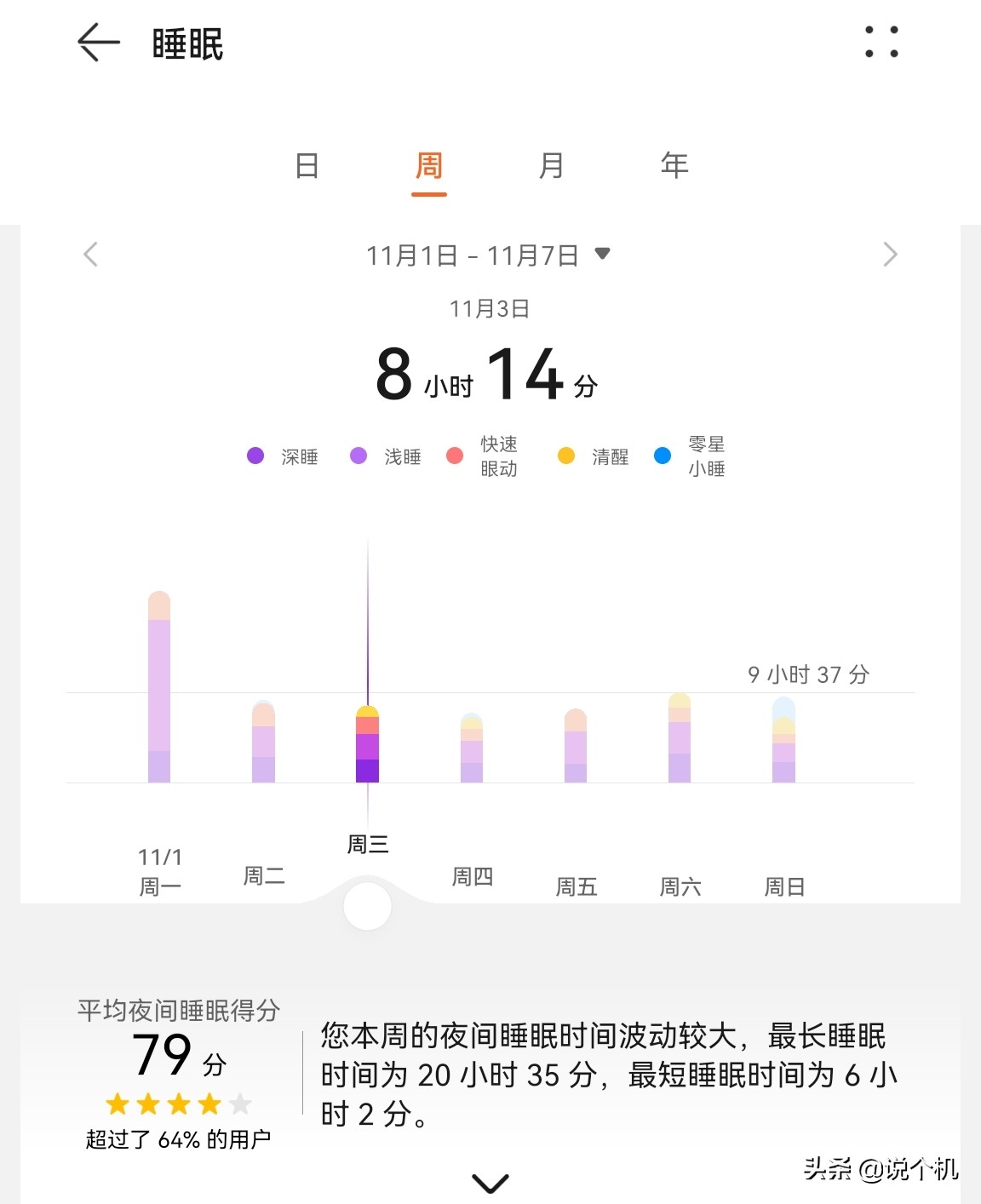
Task: Select the 周三 sleep bar
Action: pos(367,745)
